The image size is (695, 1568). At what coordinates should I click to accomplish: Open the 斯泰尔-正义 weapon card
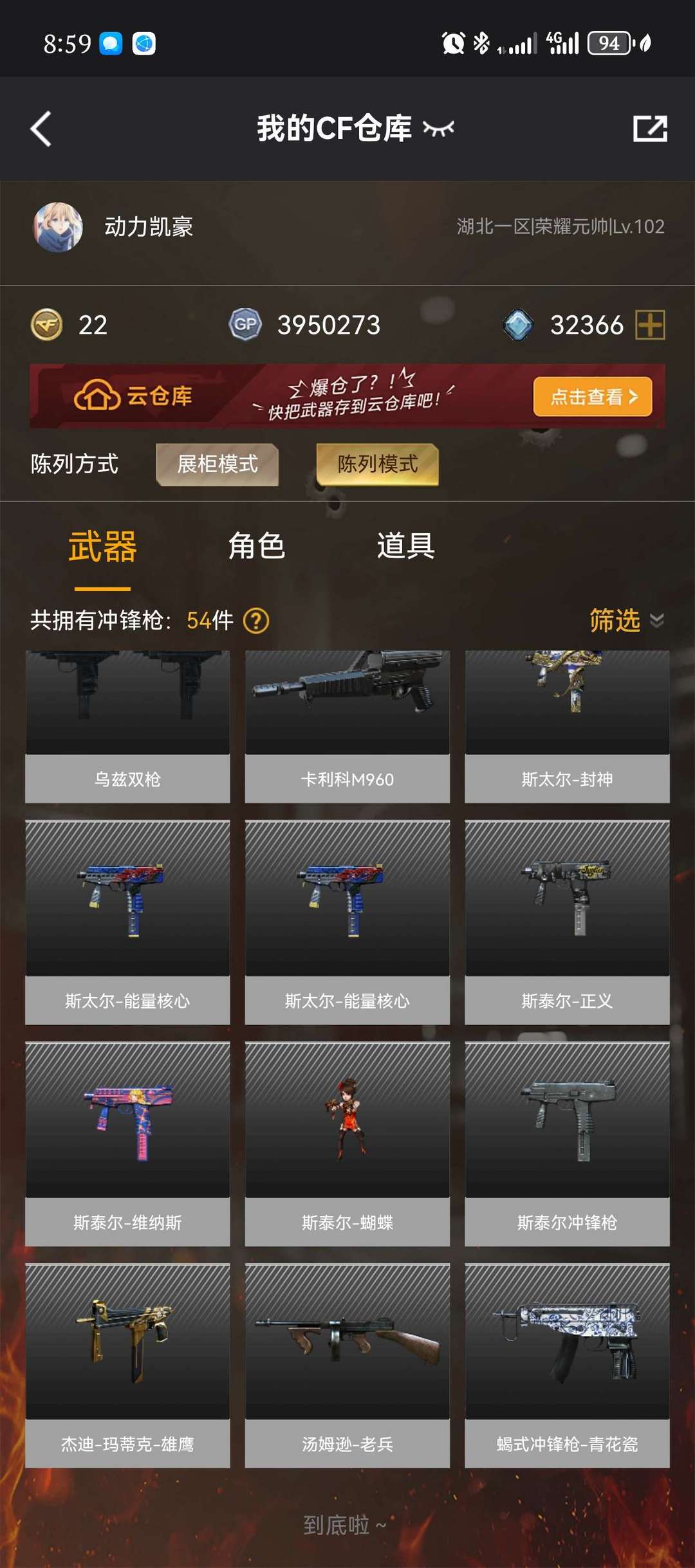click(567, 922)
